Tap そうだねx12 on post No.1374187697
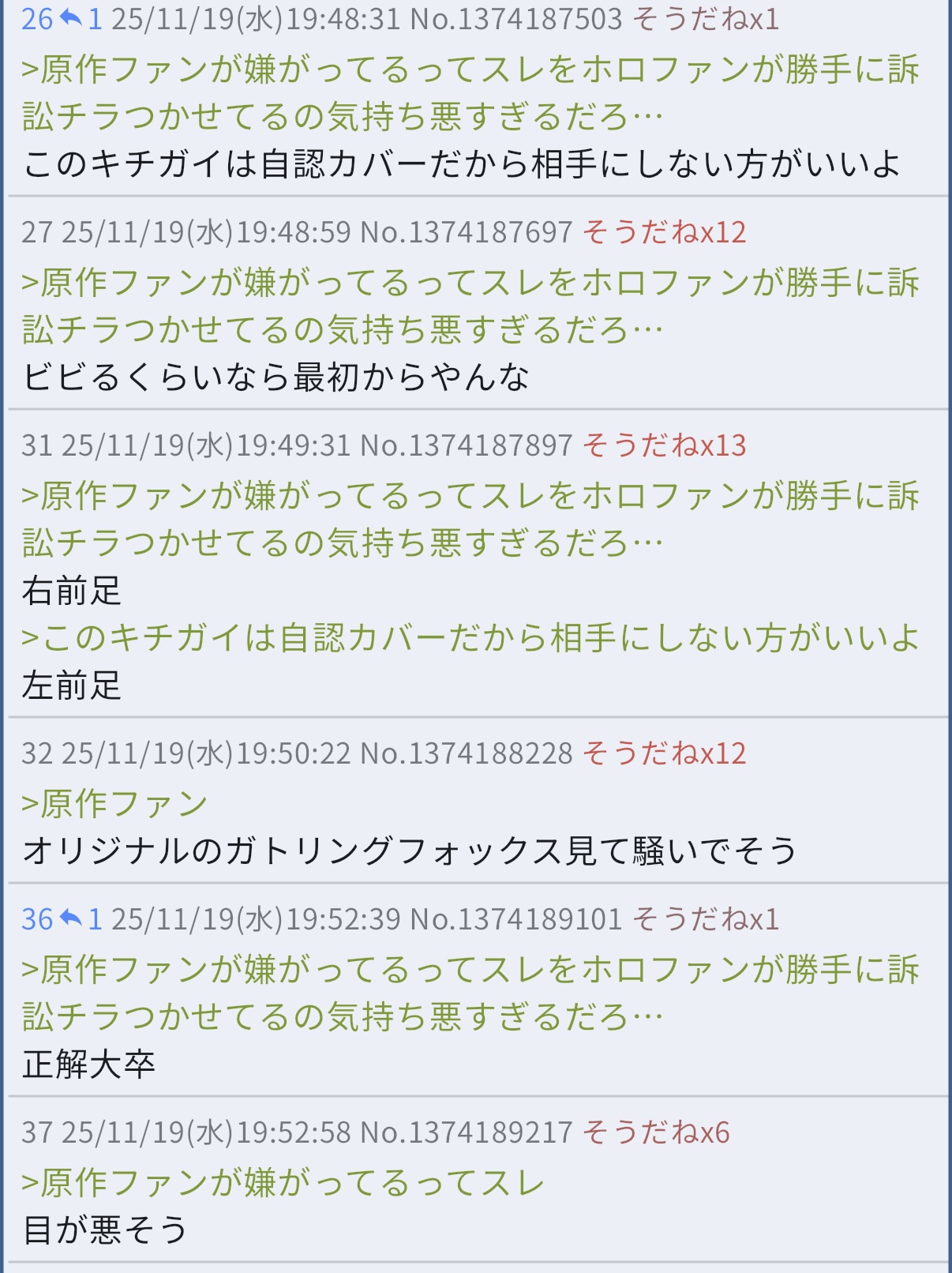Viewport: 952px width, 1273px height. coord(664,232)
